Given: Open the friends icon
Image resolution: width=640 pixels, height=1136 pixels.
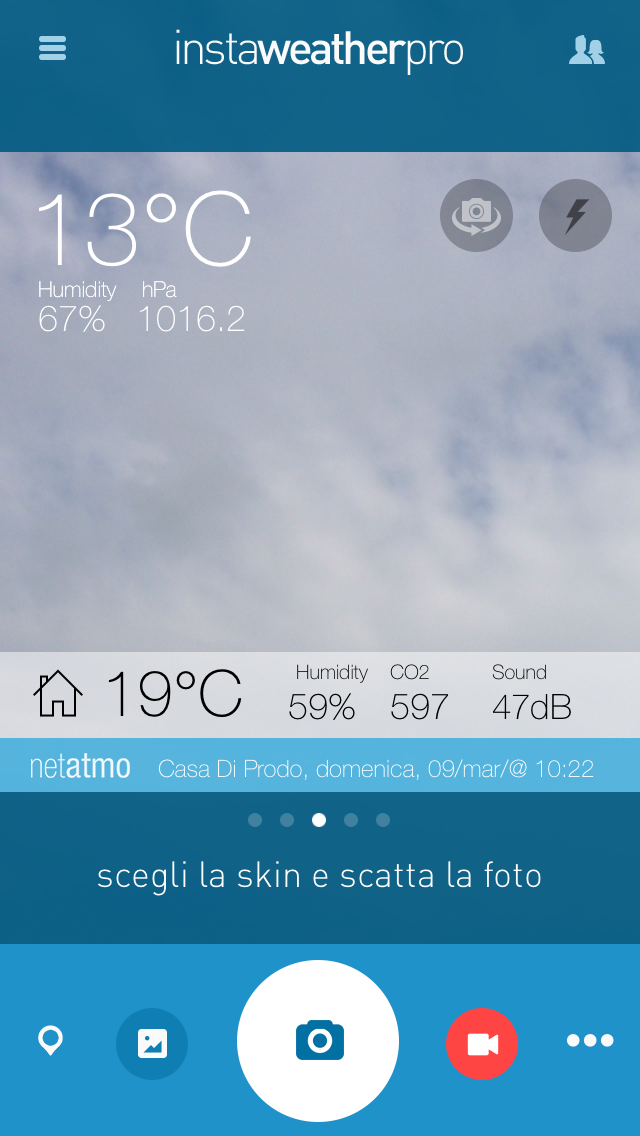Looking at the screenshot, I should 587,50.
